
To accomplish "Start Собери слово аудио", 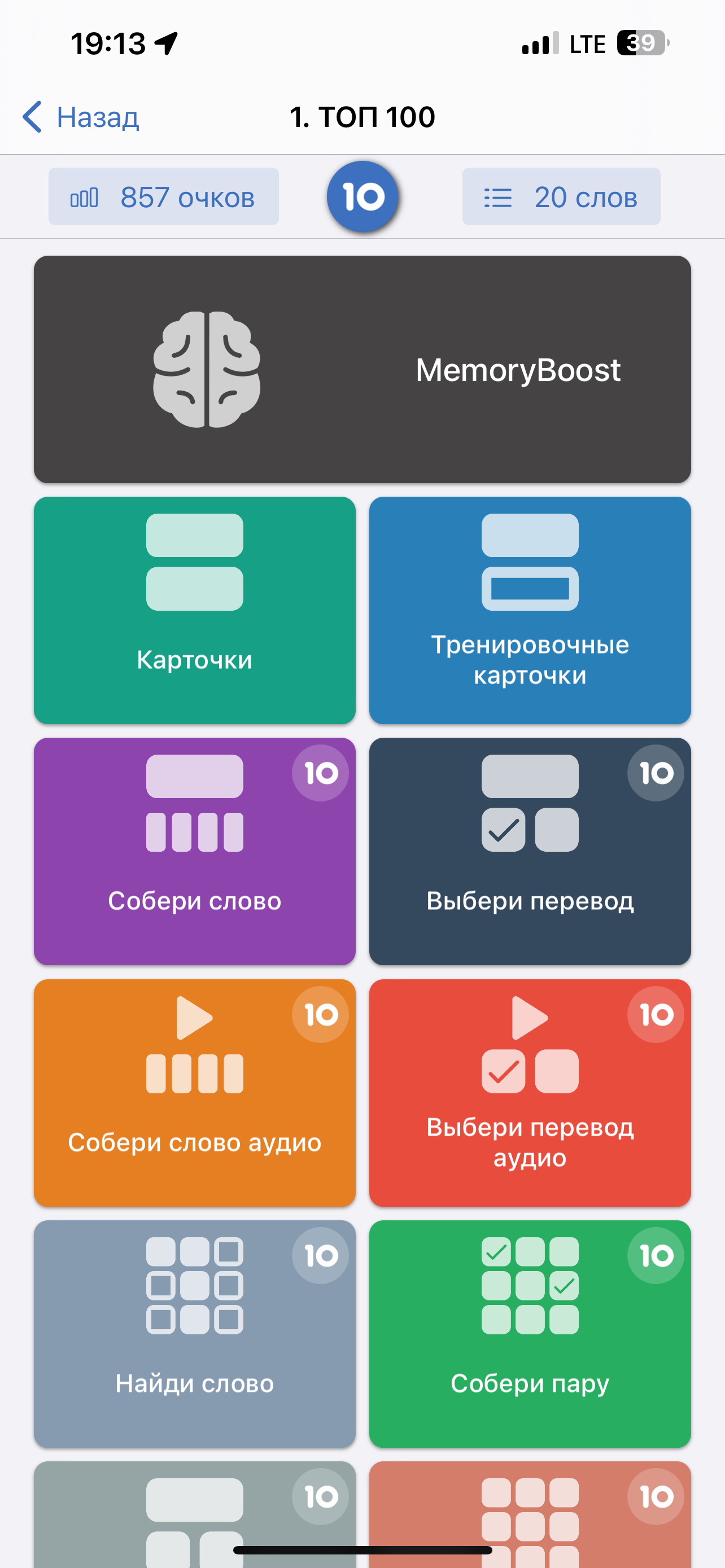I will 194,1092.
